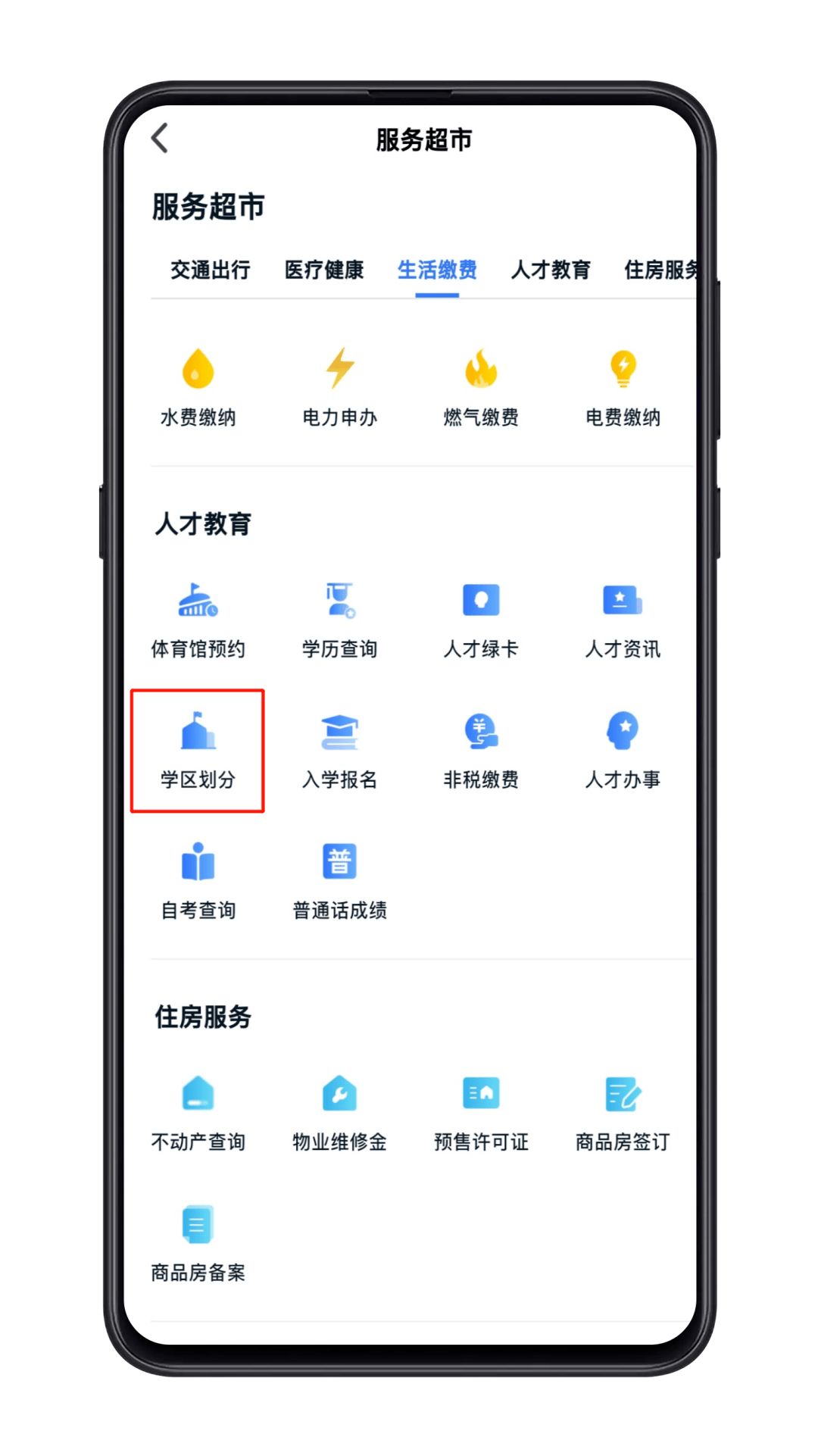This screenshot has width=818, height=1456.
Task: Open 商品房备案 service
Action: coord(198,1242)
